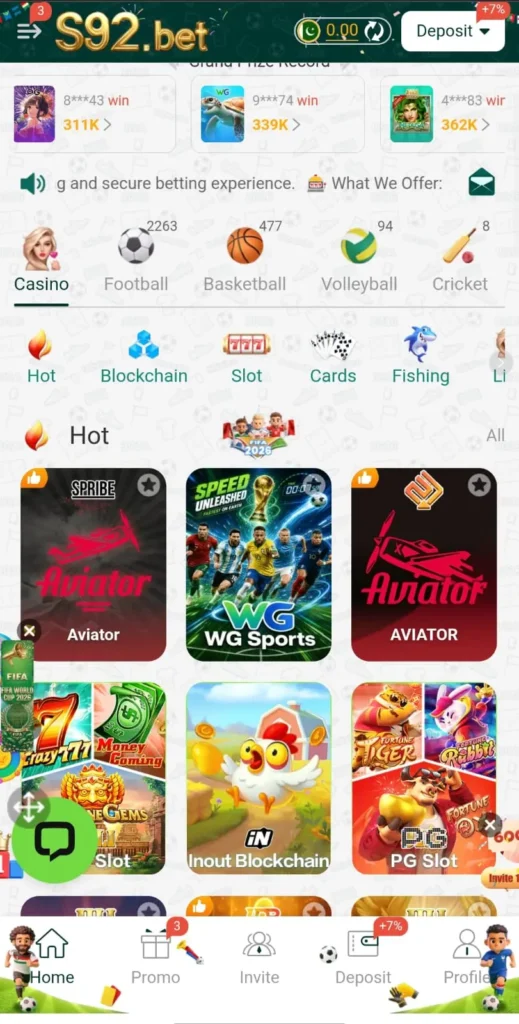Viewport: 519px width, 1024px height.
Task: Launch the Spribe Aviator game
Action: click(93, 565)
